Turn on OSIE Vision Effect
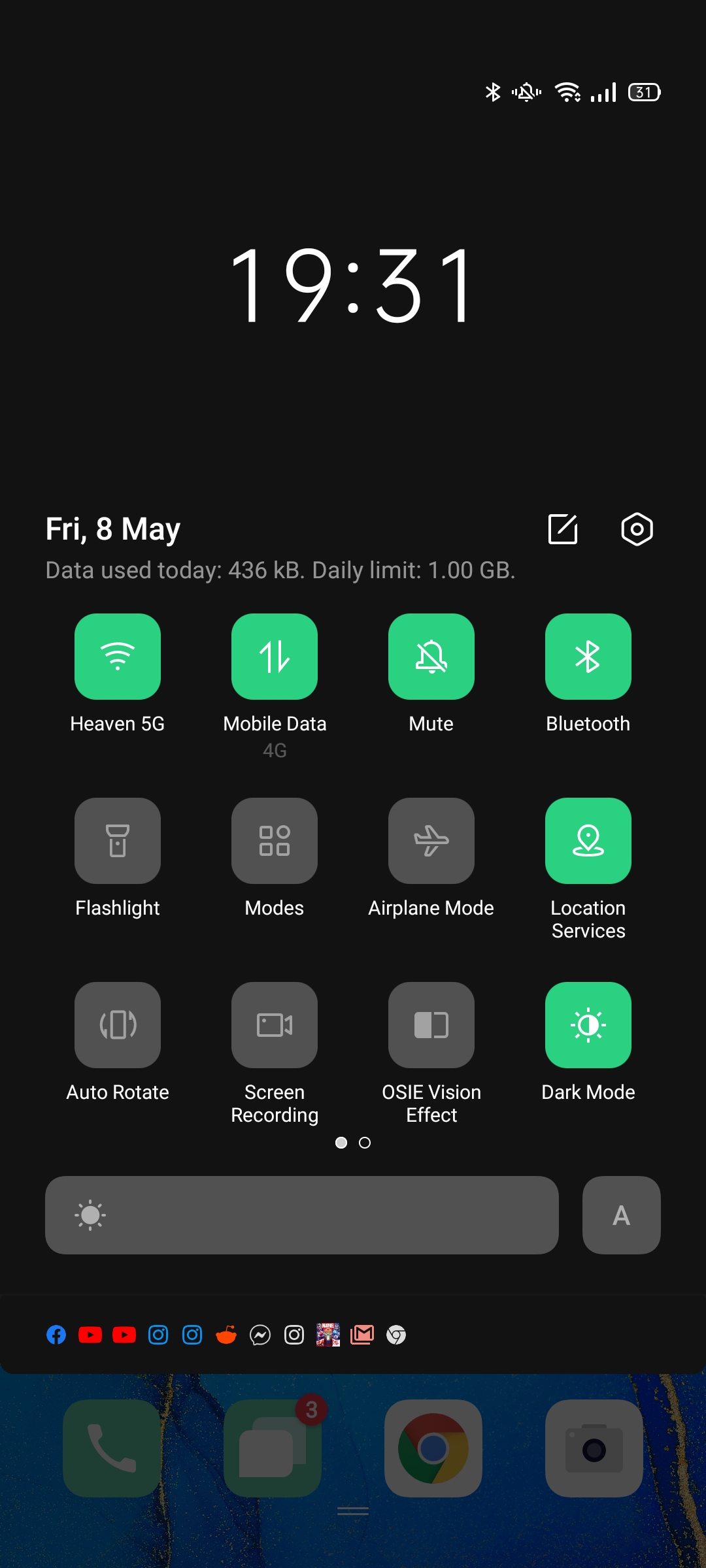The image size is (706, 1568). click(x=431, y=1024)
